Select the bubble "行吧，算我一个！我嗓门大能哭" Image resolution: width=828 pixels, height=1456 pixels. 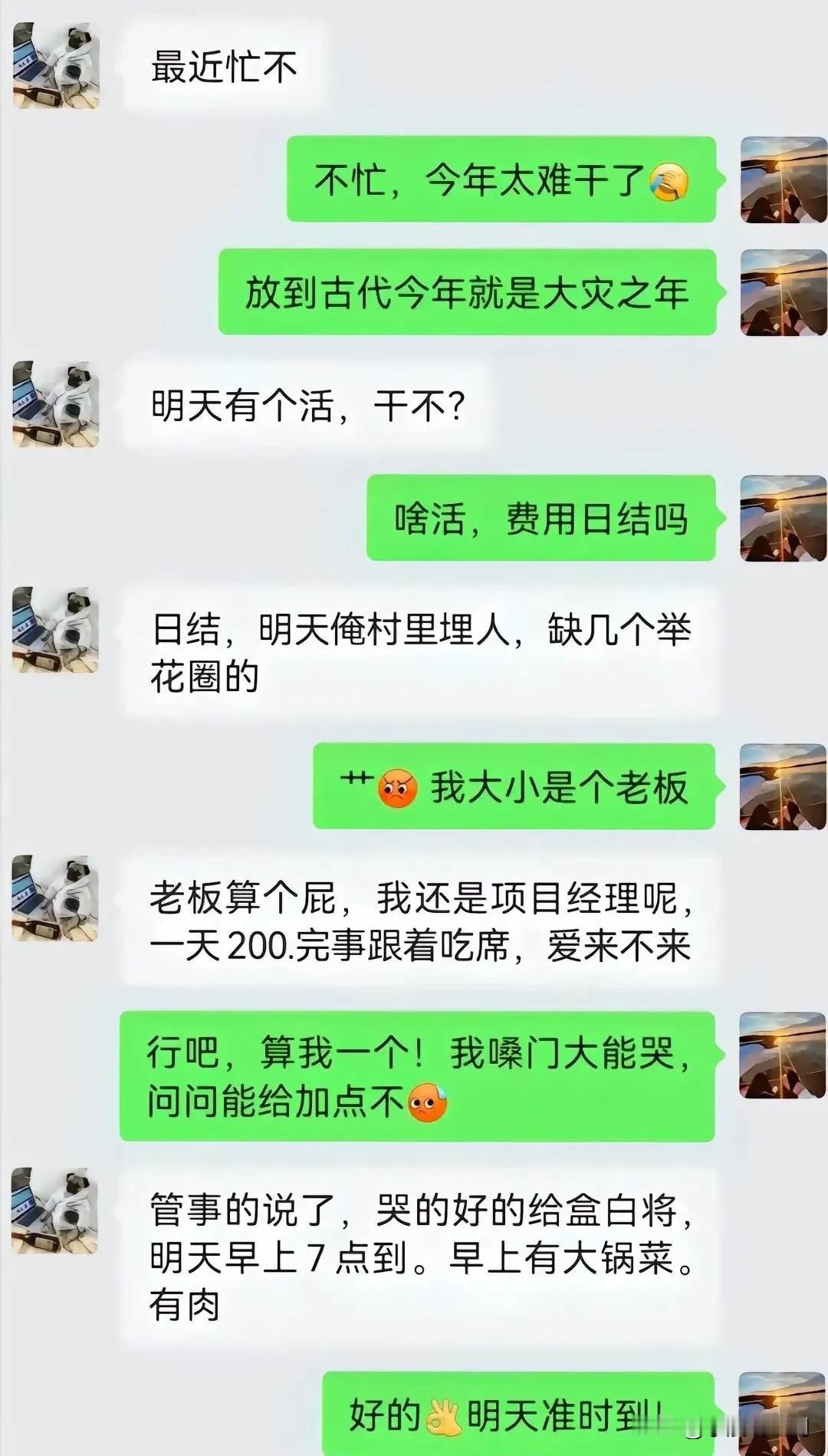(418, 1085)
